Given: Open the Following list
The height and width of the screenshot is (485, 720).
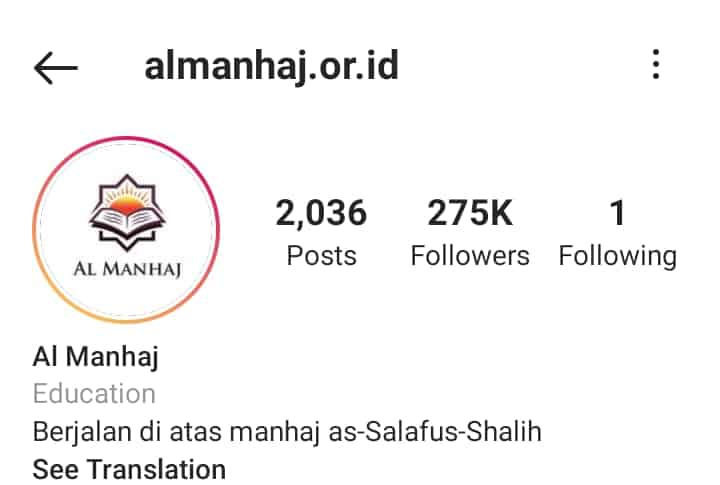Looking at the screenshot, I should point(617,233).
